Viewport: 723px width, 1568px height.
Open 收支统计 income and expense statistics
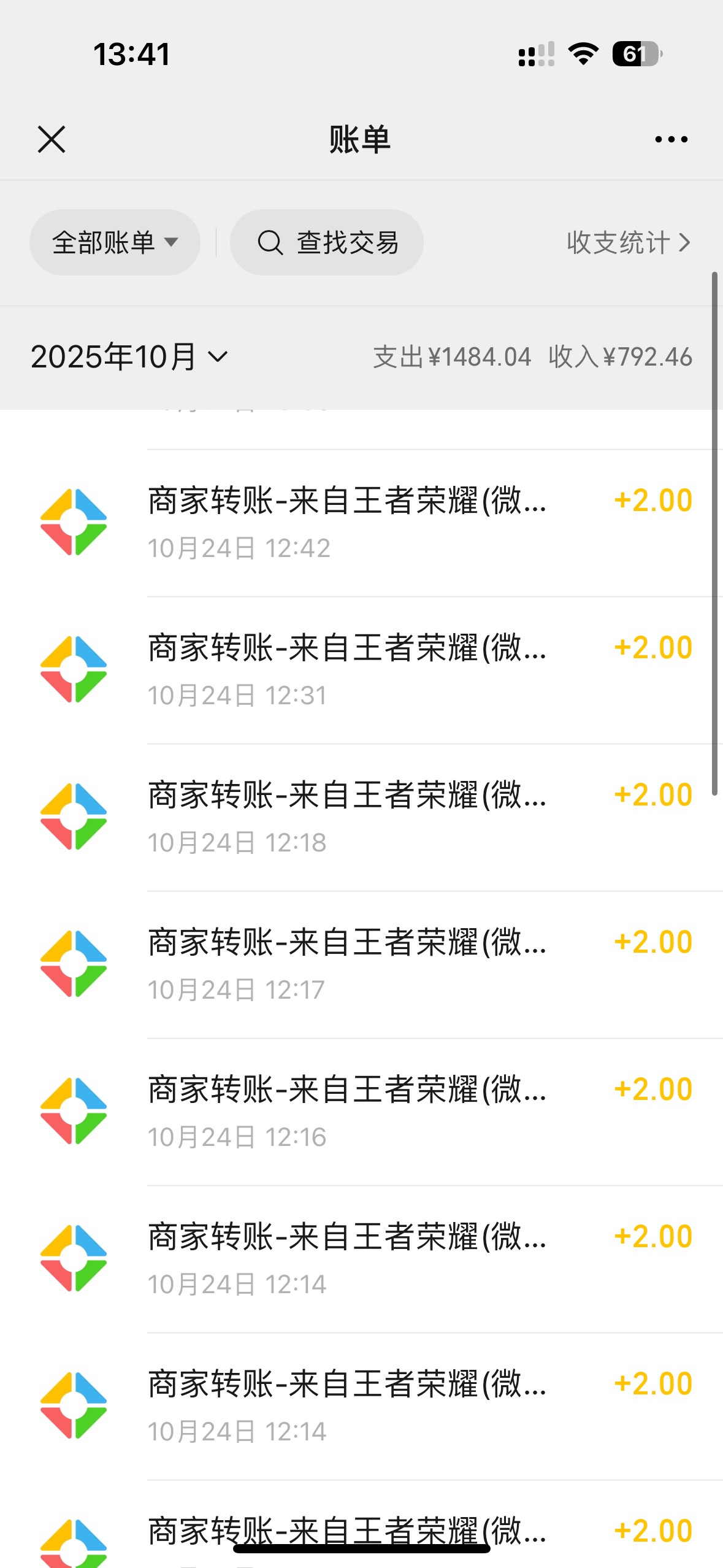click(x=629, y=242)
